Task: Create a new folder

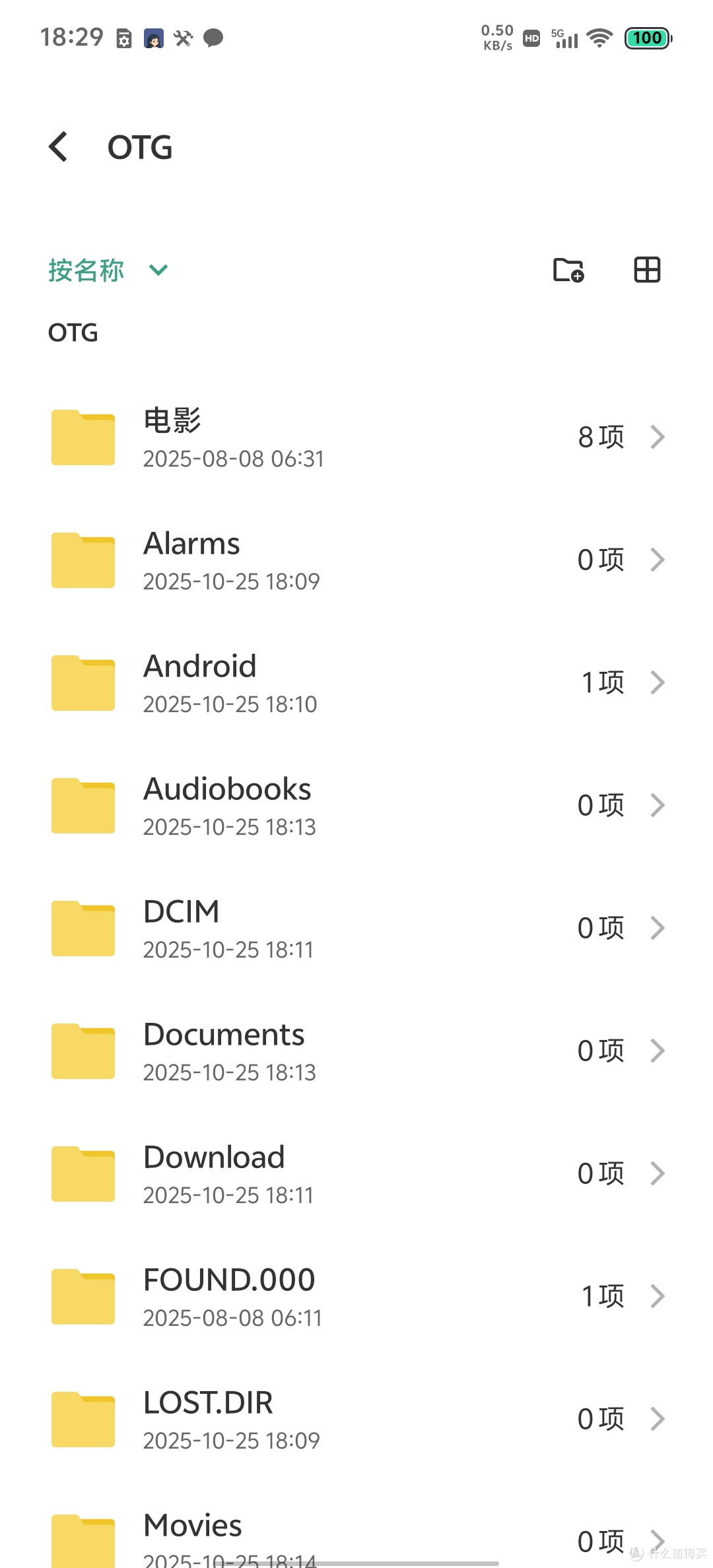Action: [x=568, y=269]
